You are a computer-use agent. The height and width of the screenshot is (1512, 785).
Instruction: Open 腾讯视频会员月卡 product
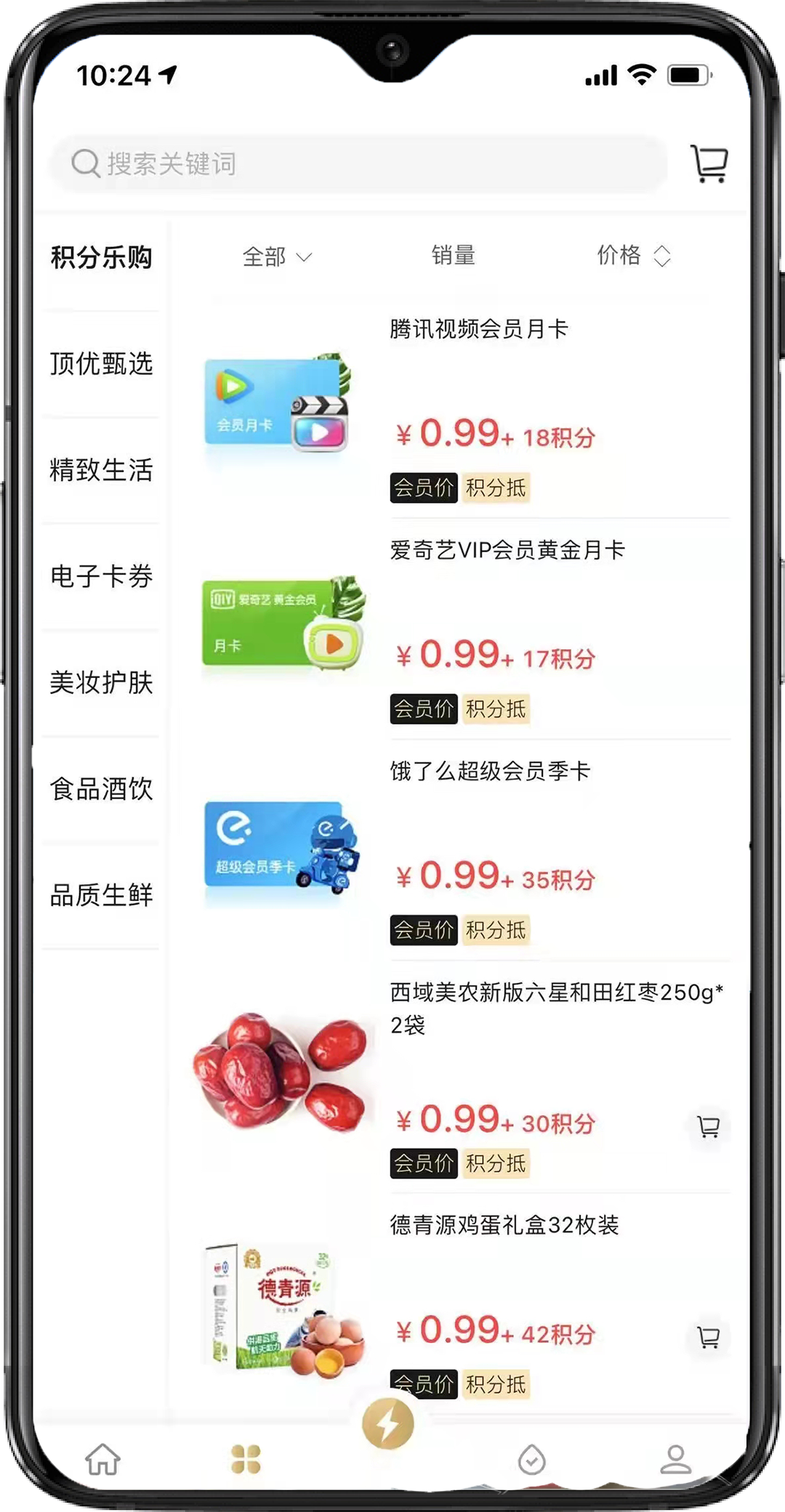tap(478, 329)
